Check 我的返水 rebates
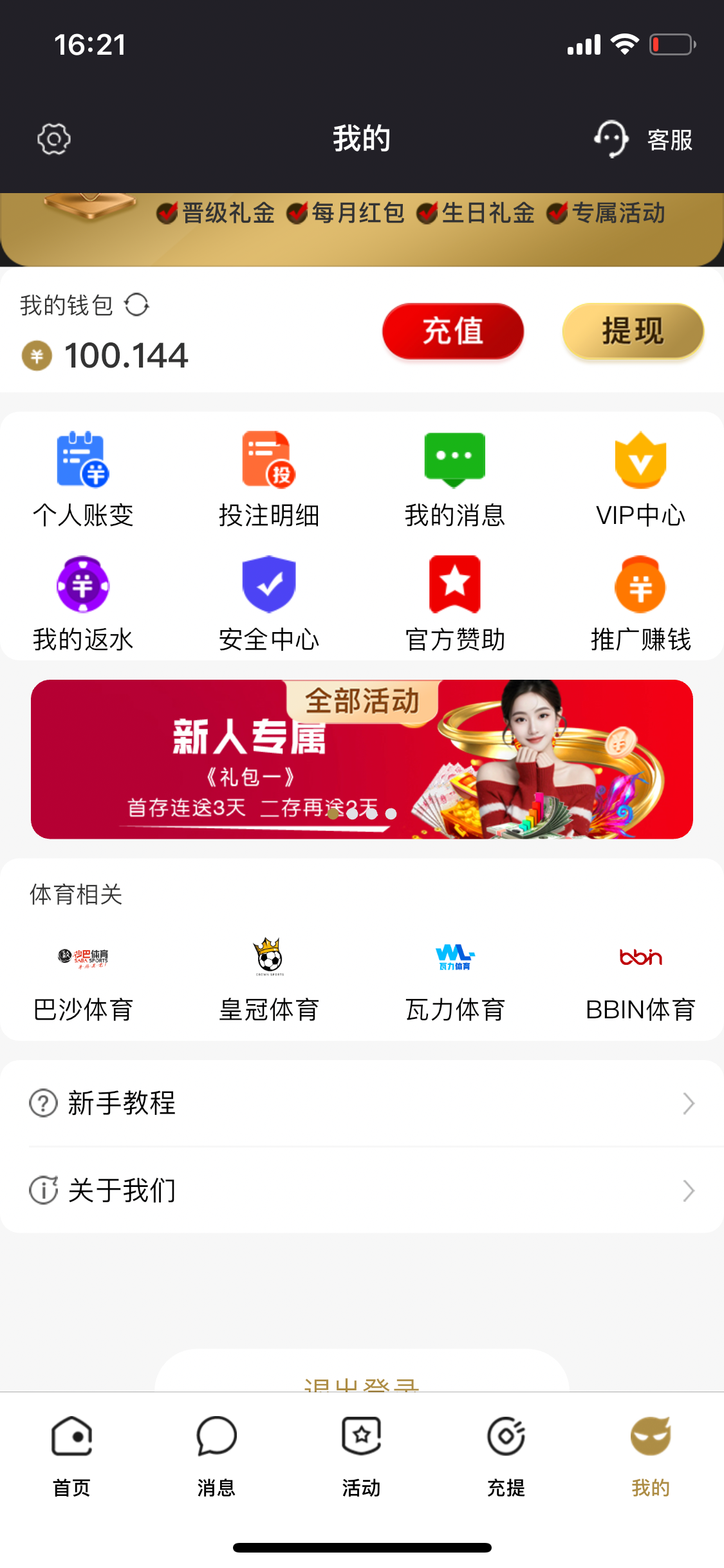 [x=83, y=603]
